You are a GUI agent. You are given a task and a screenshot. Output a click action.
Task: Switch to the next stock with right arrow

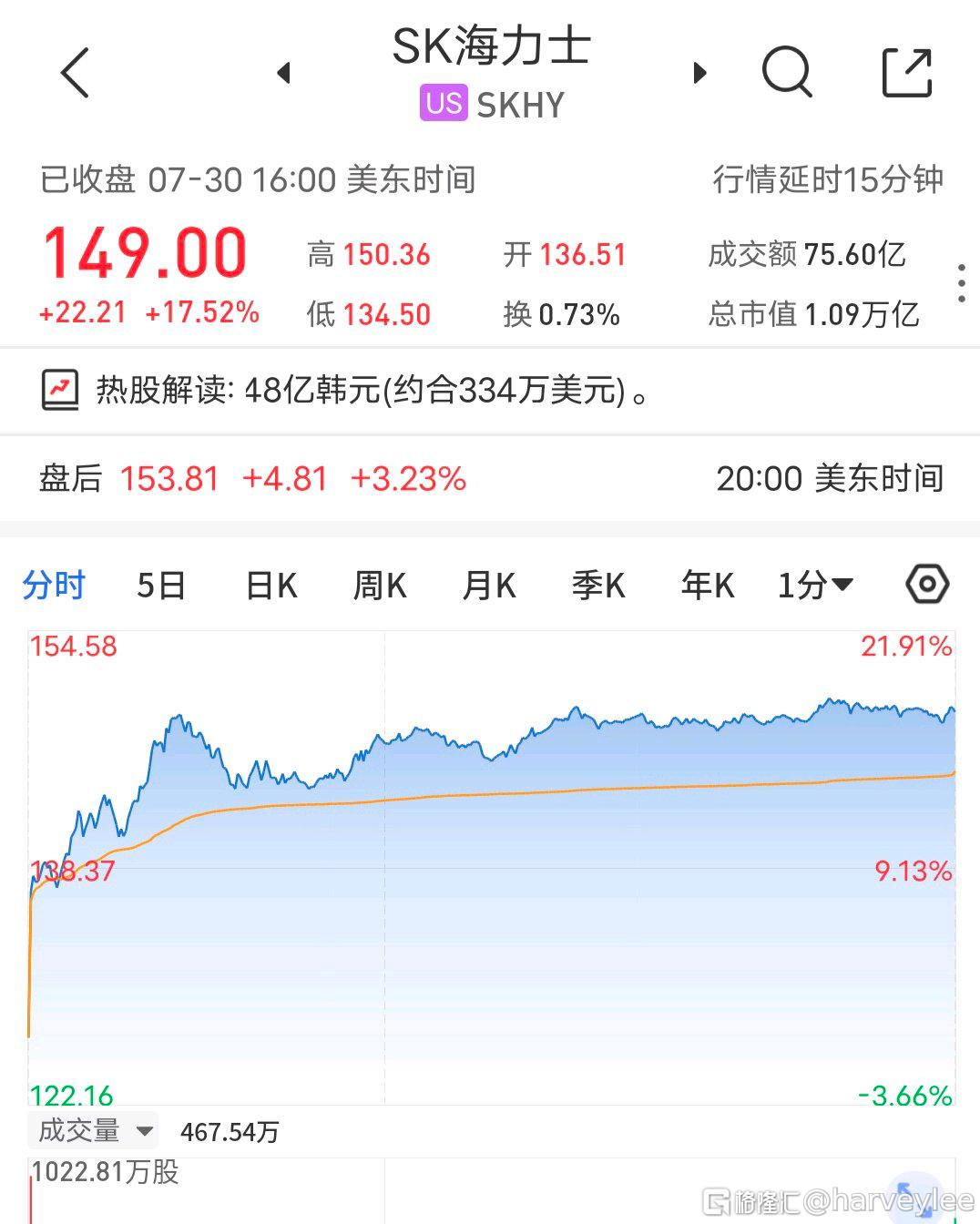(x=699, y=73)
